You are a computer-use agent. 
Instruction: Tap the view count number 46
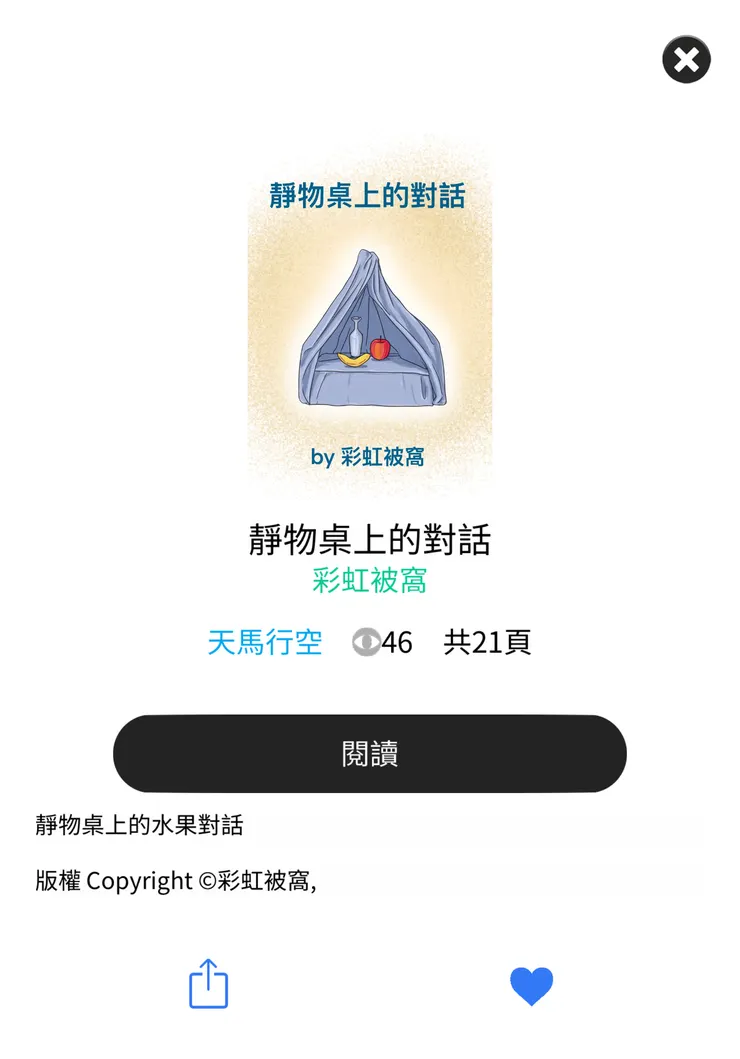click(397, 643)
